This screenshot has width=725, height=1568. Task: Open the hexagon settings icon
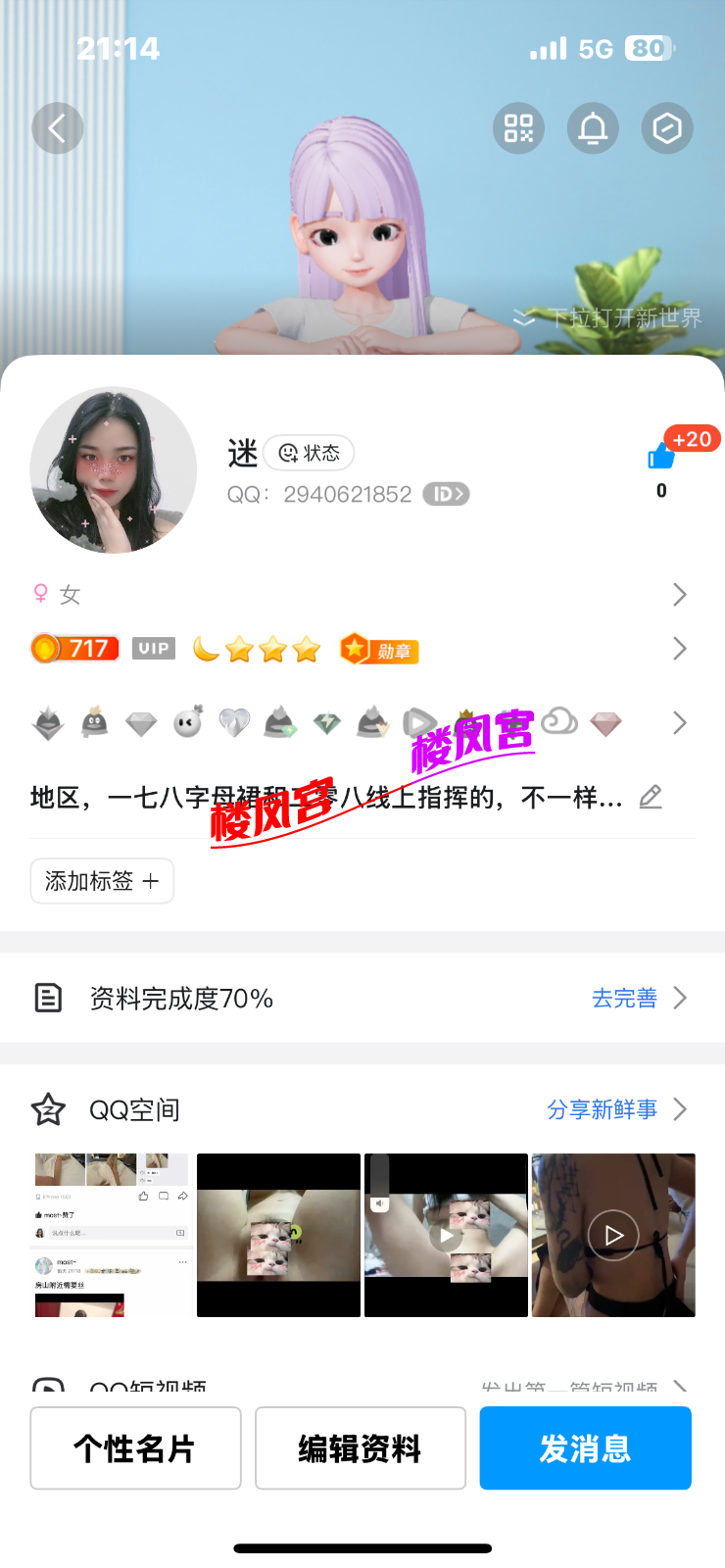tap(667, 128)
